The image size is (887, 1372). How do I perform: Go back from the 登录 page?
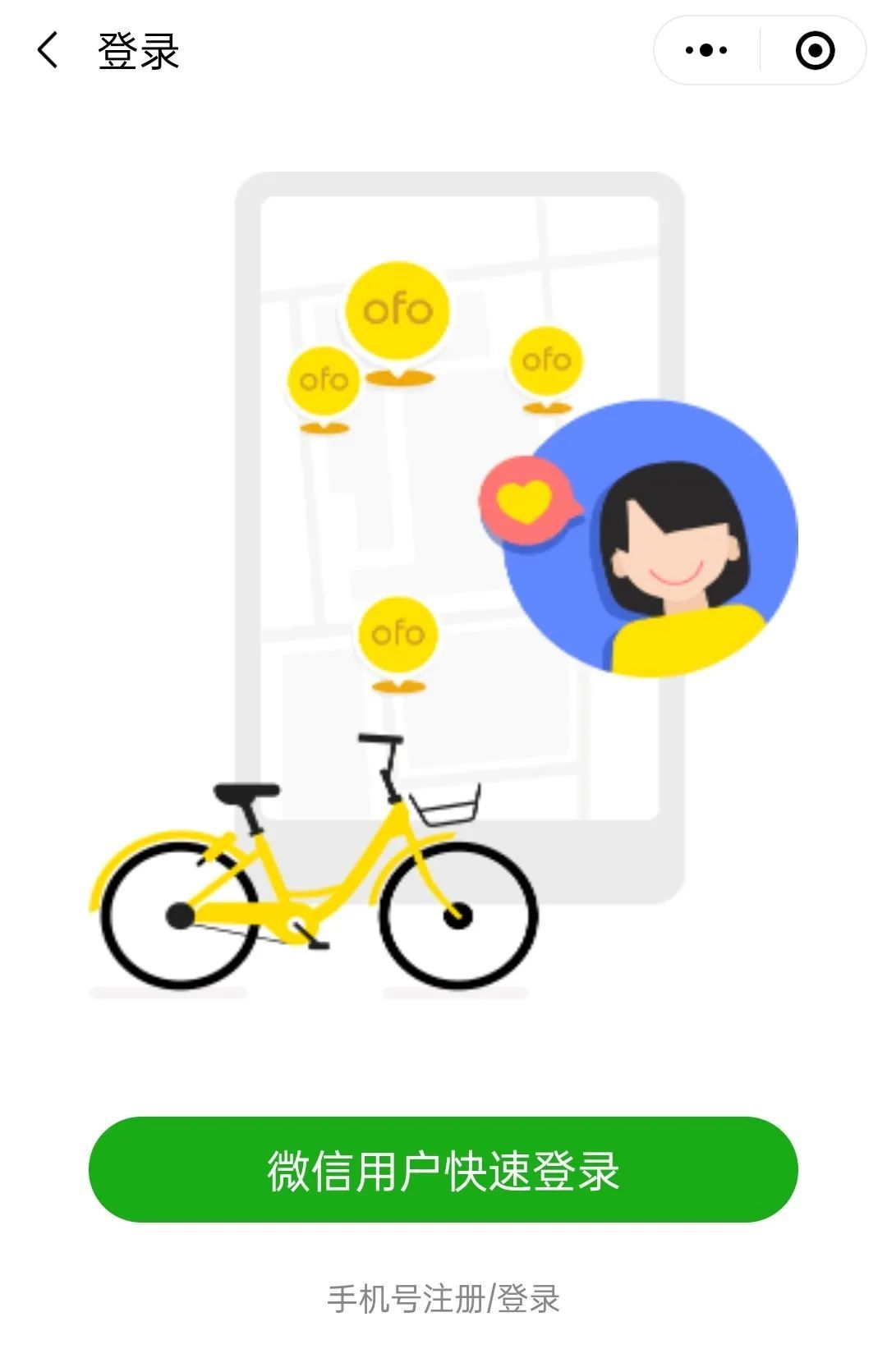click(x=48, y=51)
